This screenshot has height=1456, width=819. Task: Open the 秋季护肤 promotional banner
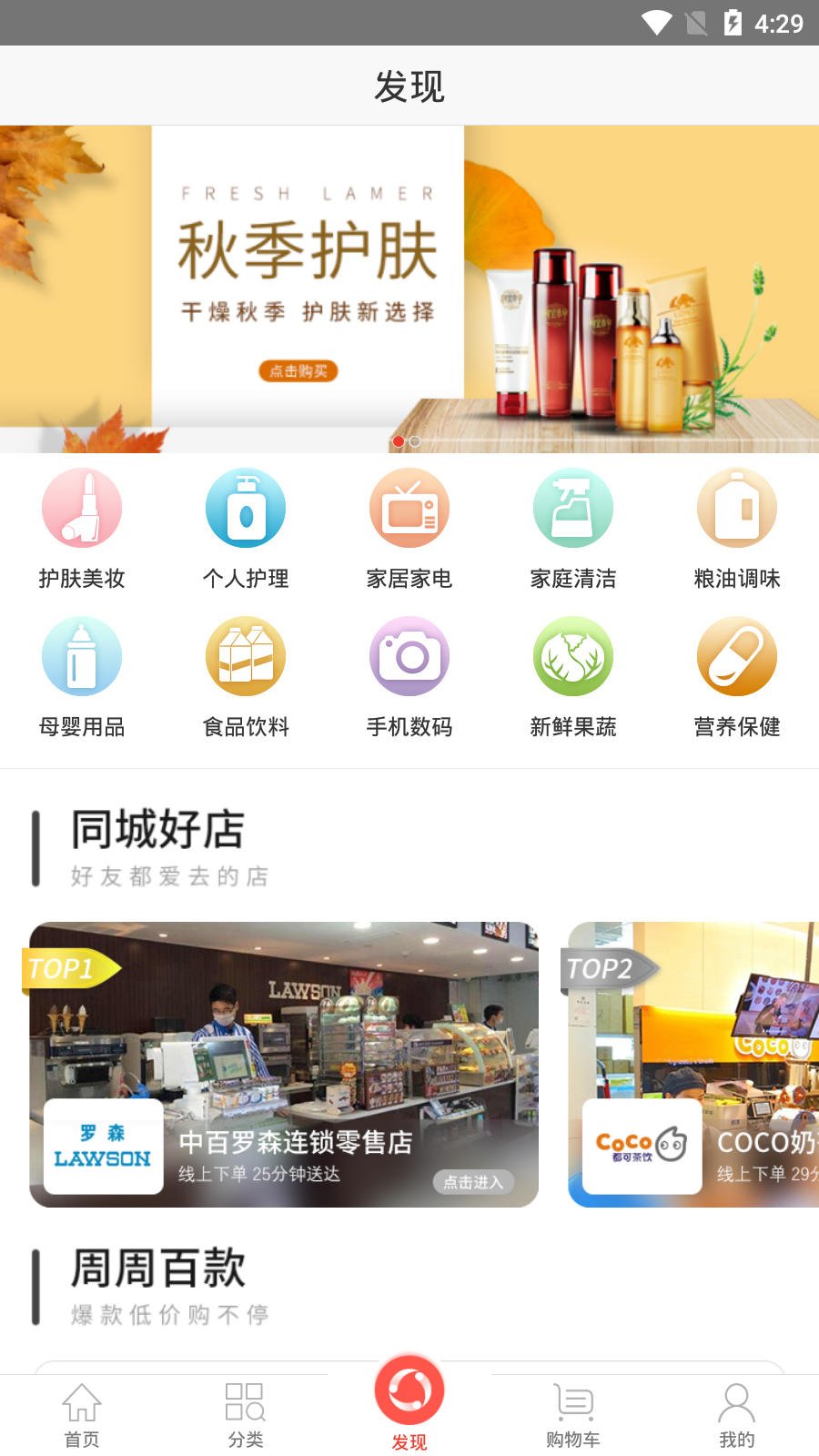coord(409,288)
